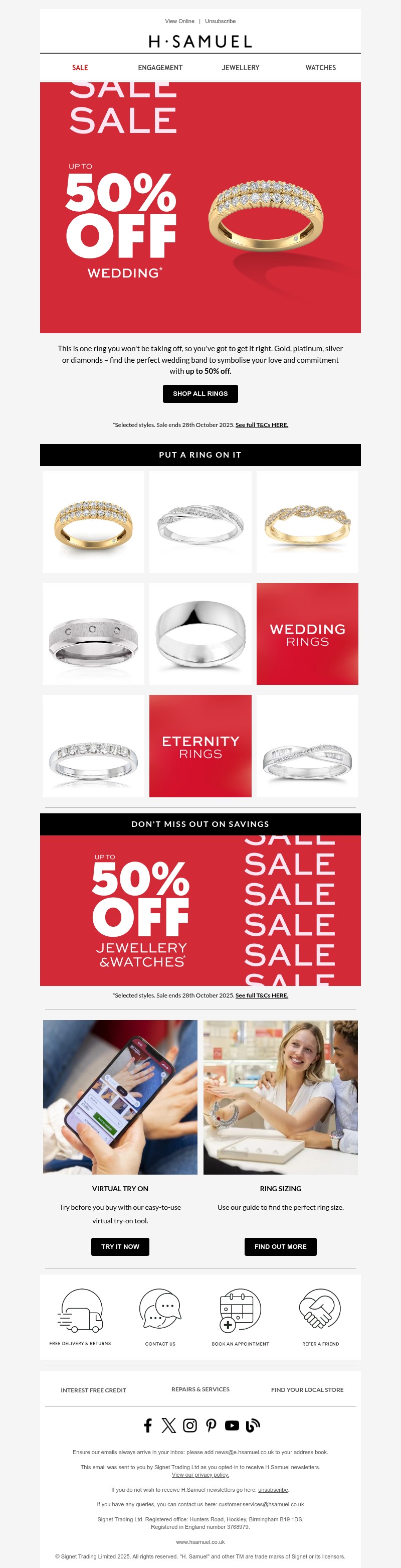Switch to the ENGAGEMENT section

tap(160, 68)
